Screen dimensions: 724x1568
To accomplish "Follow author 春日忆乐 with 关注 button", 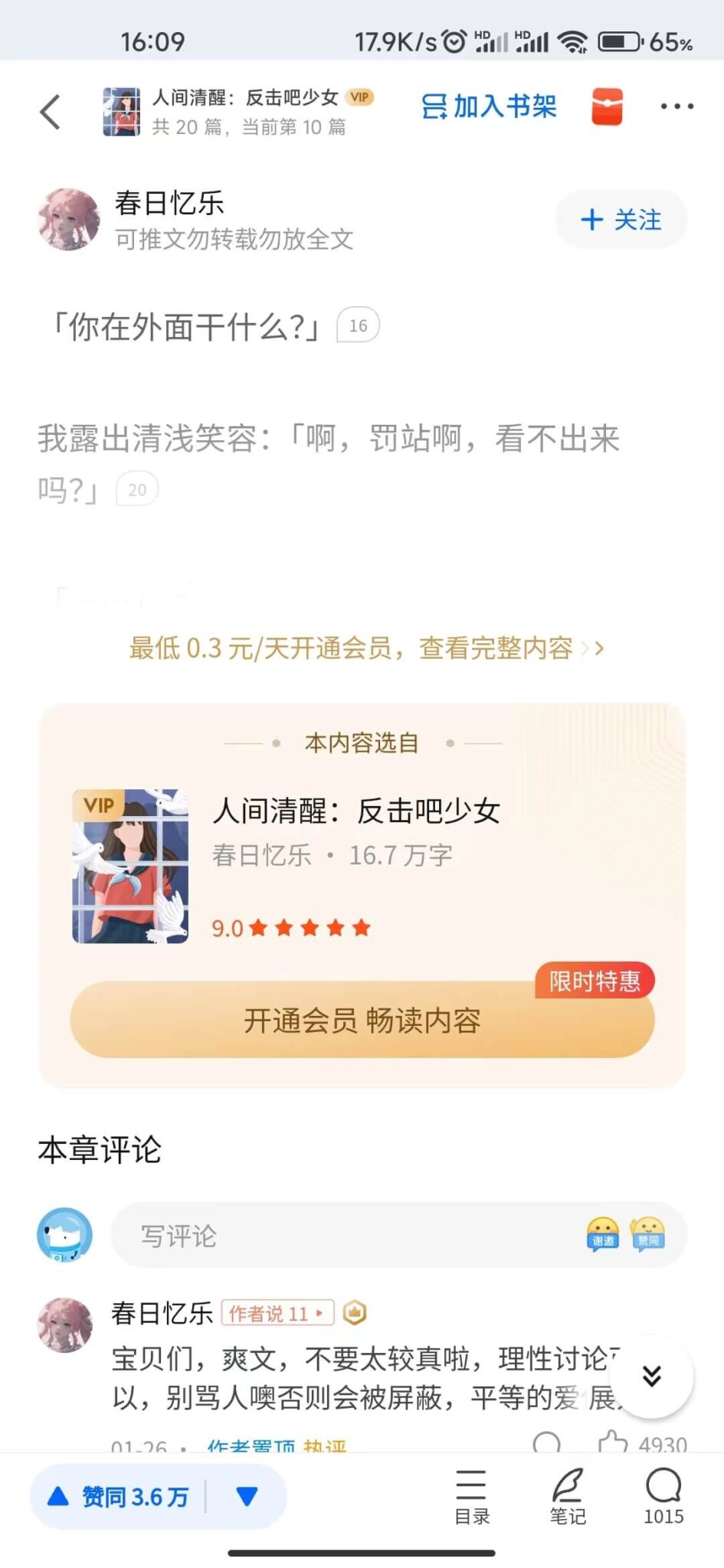I will click(x=621, y=220).
